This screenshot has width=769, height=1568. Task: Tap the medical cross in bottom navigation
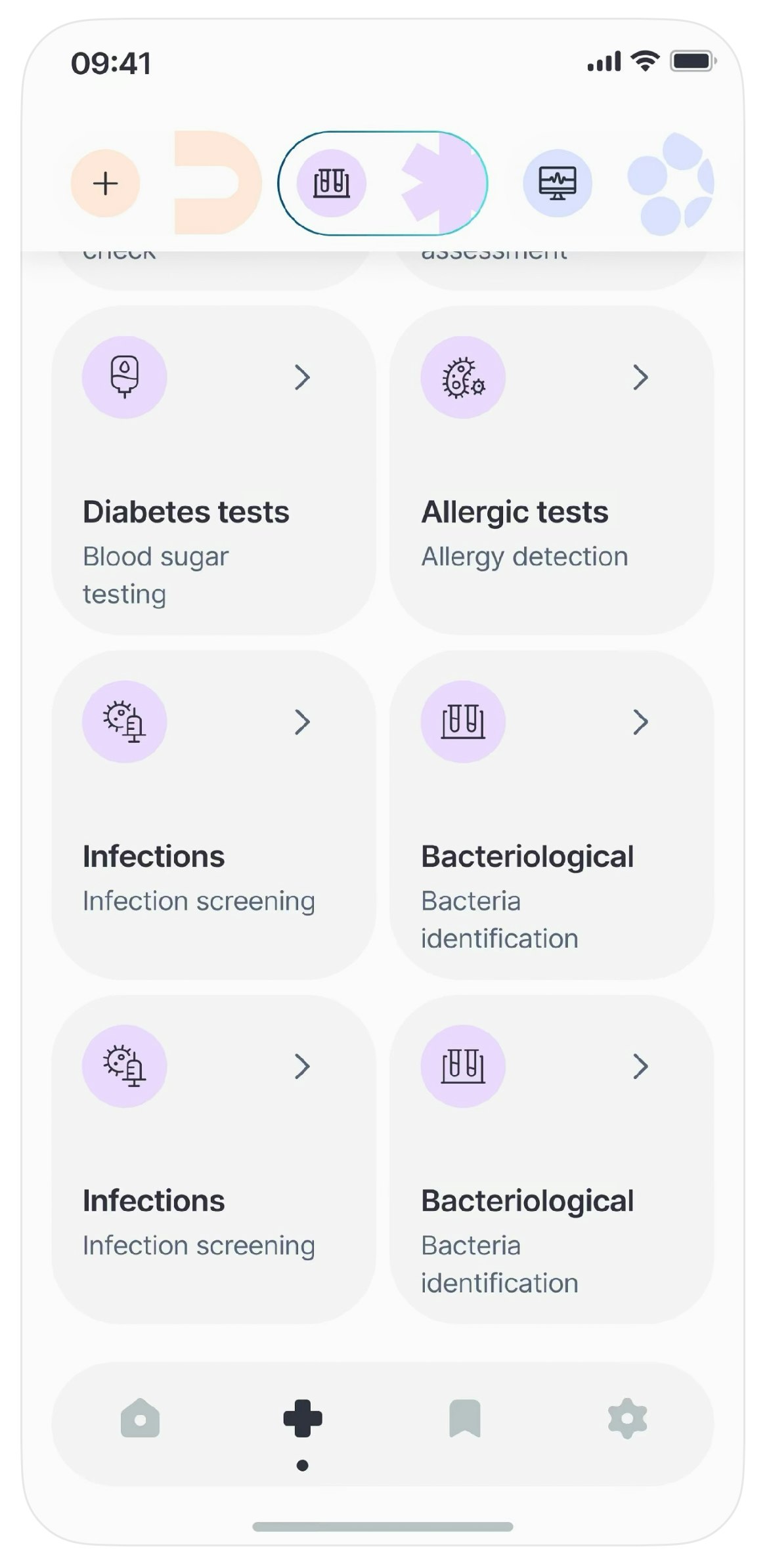pos(302,1418)
